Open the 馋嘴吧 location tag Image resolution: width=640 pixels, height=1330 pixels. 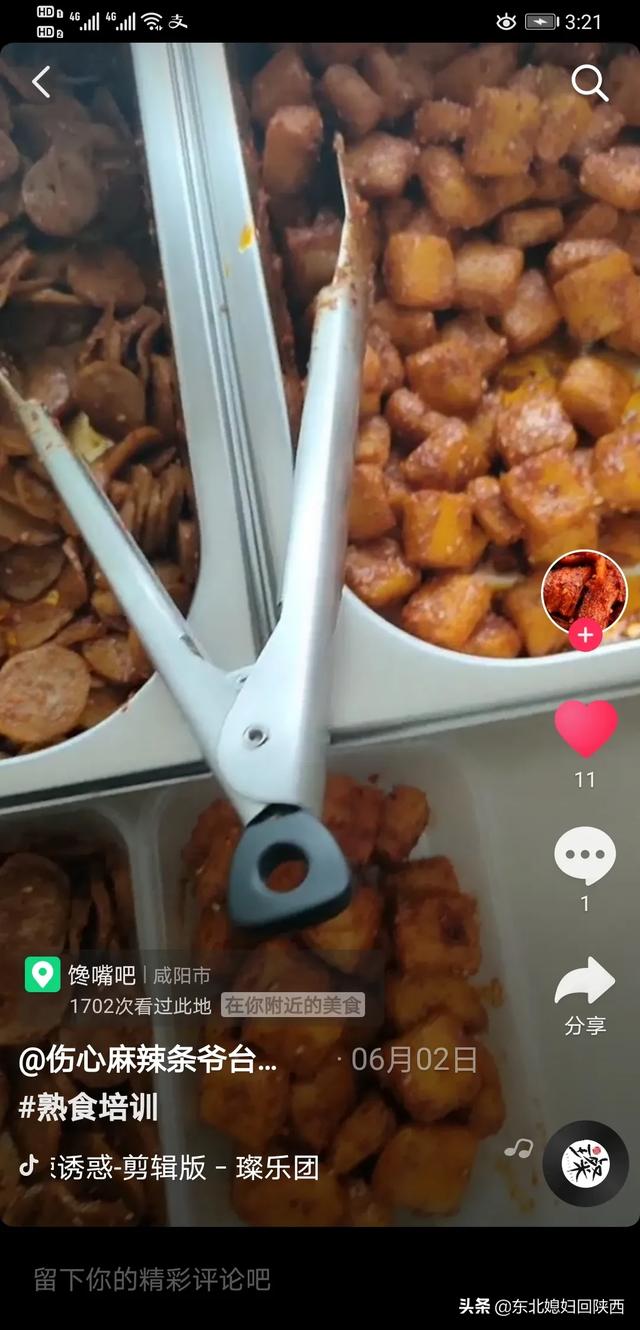coord(100,975)
